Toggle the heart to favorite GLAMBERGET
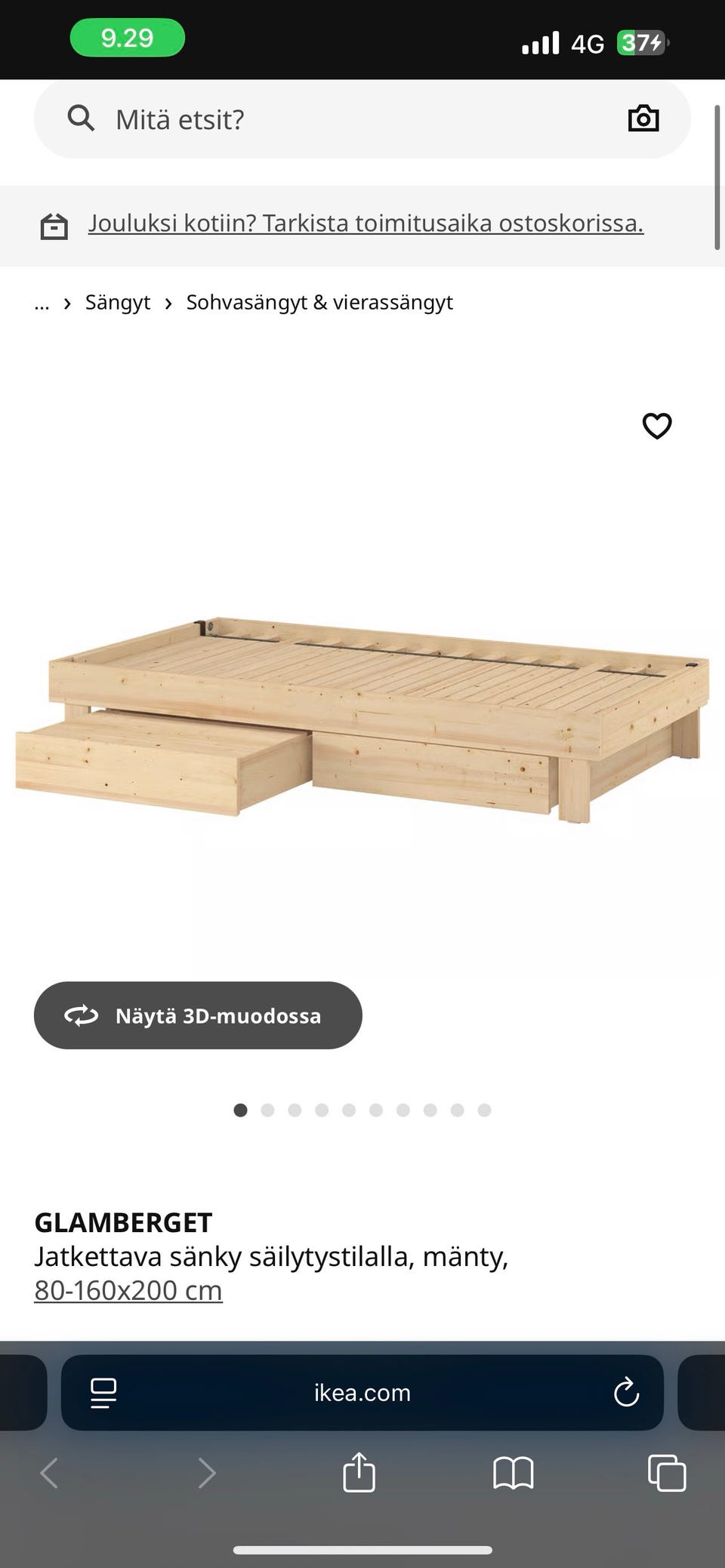Viewport: 725px width, 1568px height. pyautogui.click(x=657, y=427)
